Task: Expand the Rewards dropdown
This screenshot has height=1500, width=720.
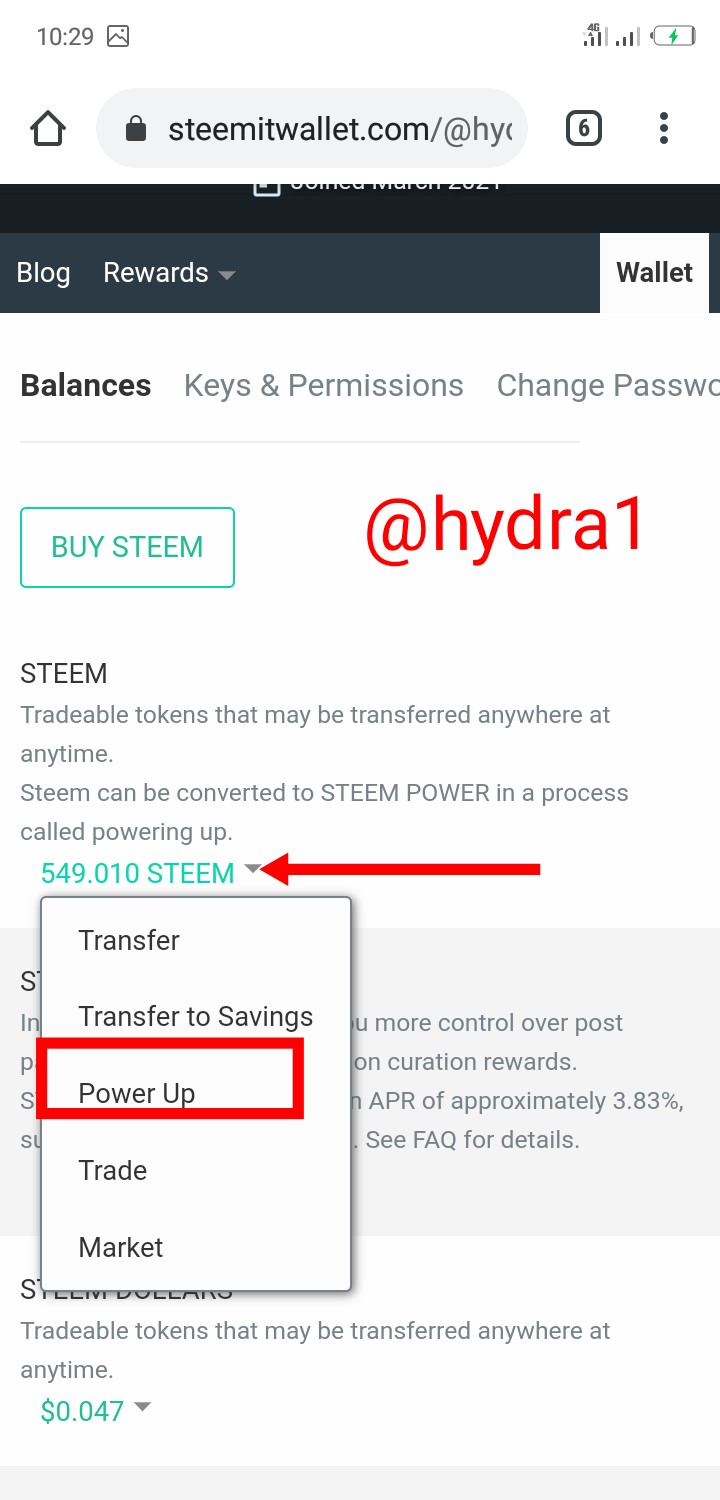Action: point(169,273)
